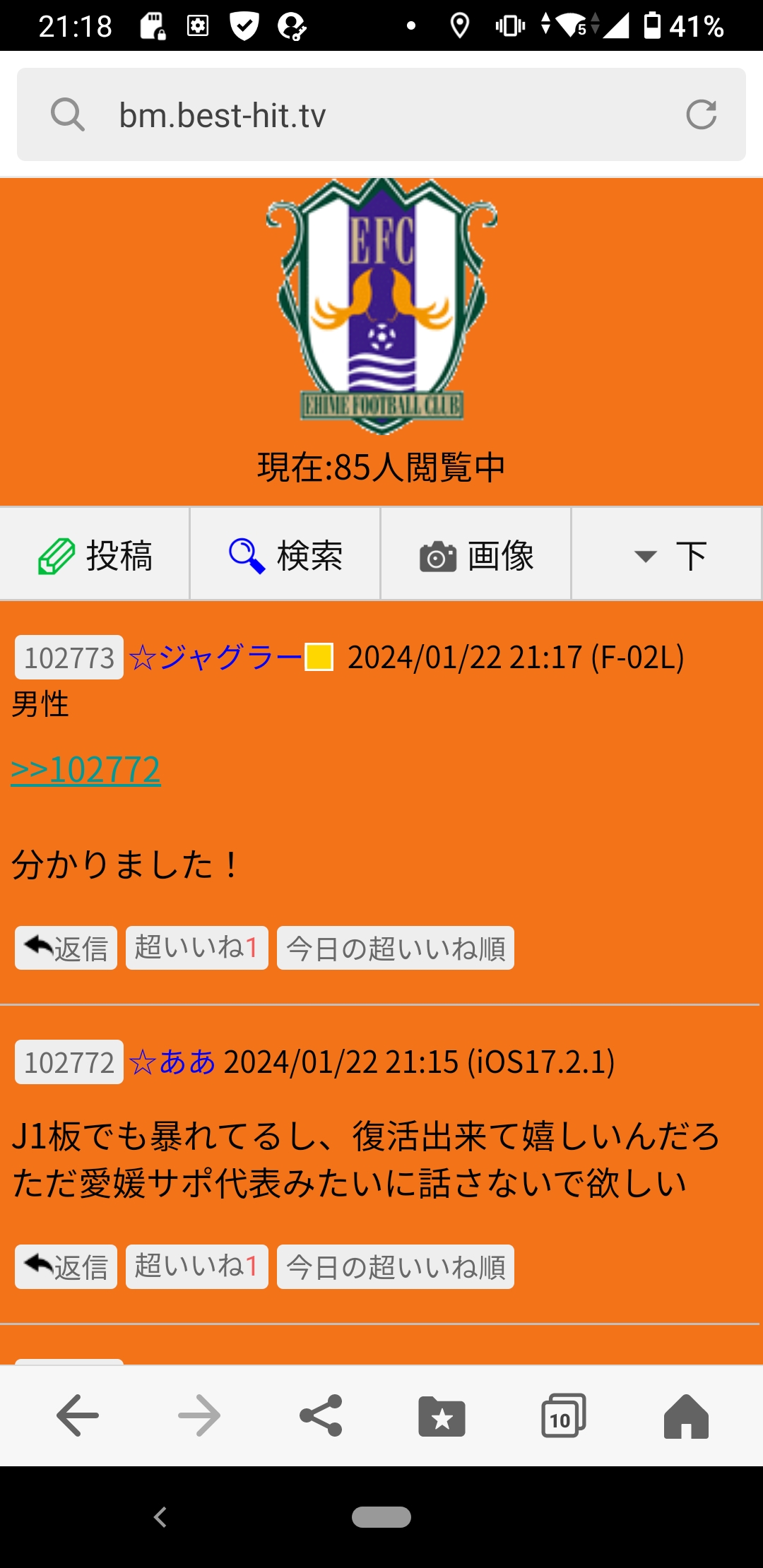
Task: Go back in browser history
Action: point(78,1415)
